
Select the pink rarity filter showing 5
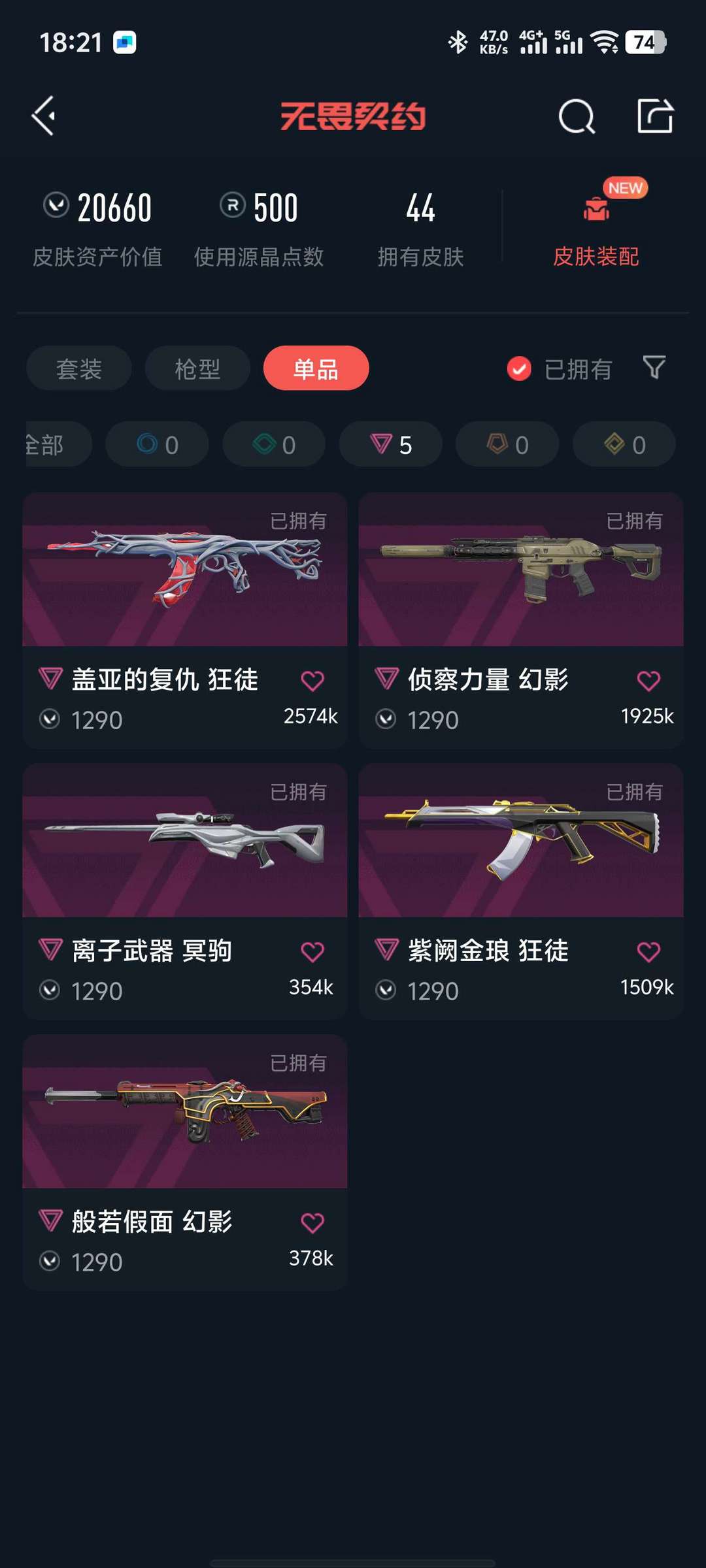[390, 444]
